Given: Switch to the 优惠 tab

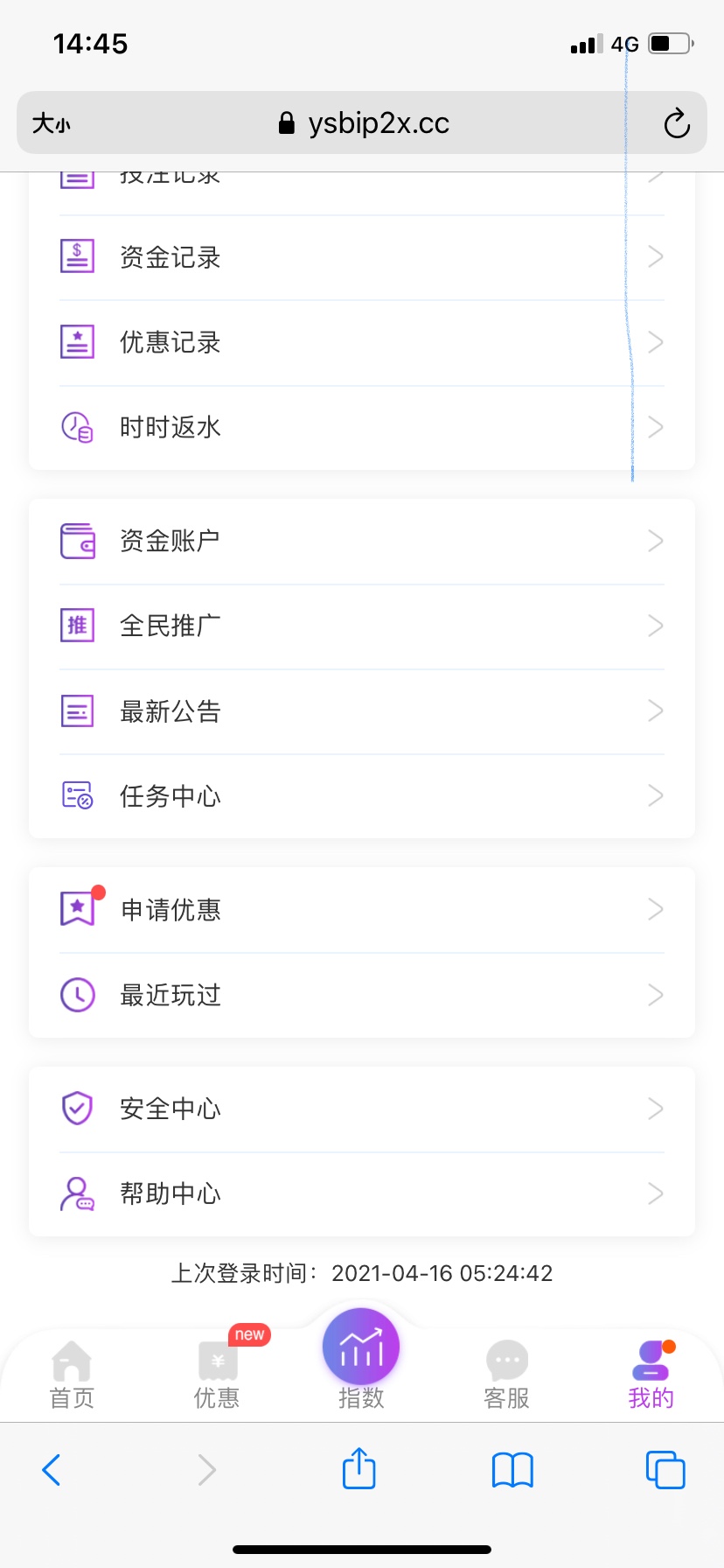Looking at the screenshot, I should [x=217, y=1375].
